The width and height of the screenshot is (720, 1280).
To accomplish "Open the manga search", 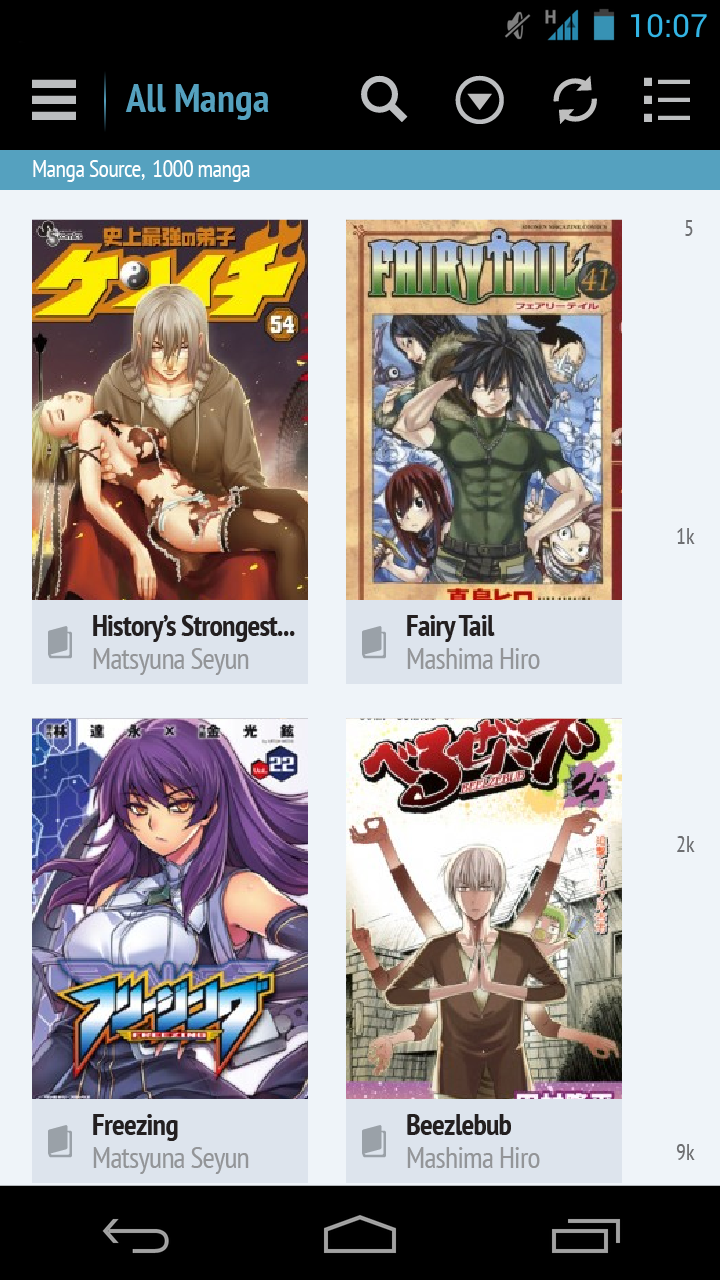I will pos(383,100).
